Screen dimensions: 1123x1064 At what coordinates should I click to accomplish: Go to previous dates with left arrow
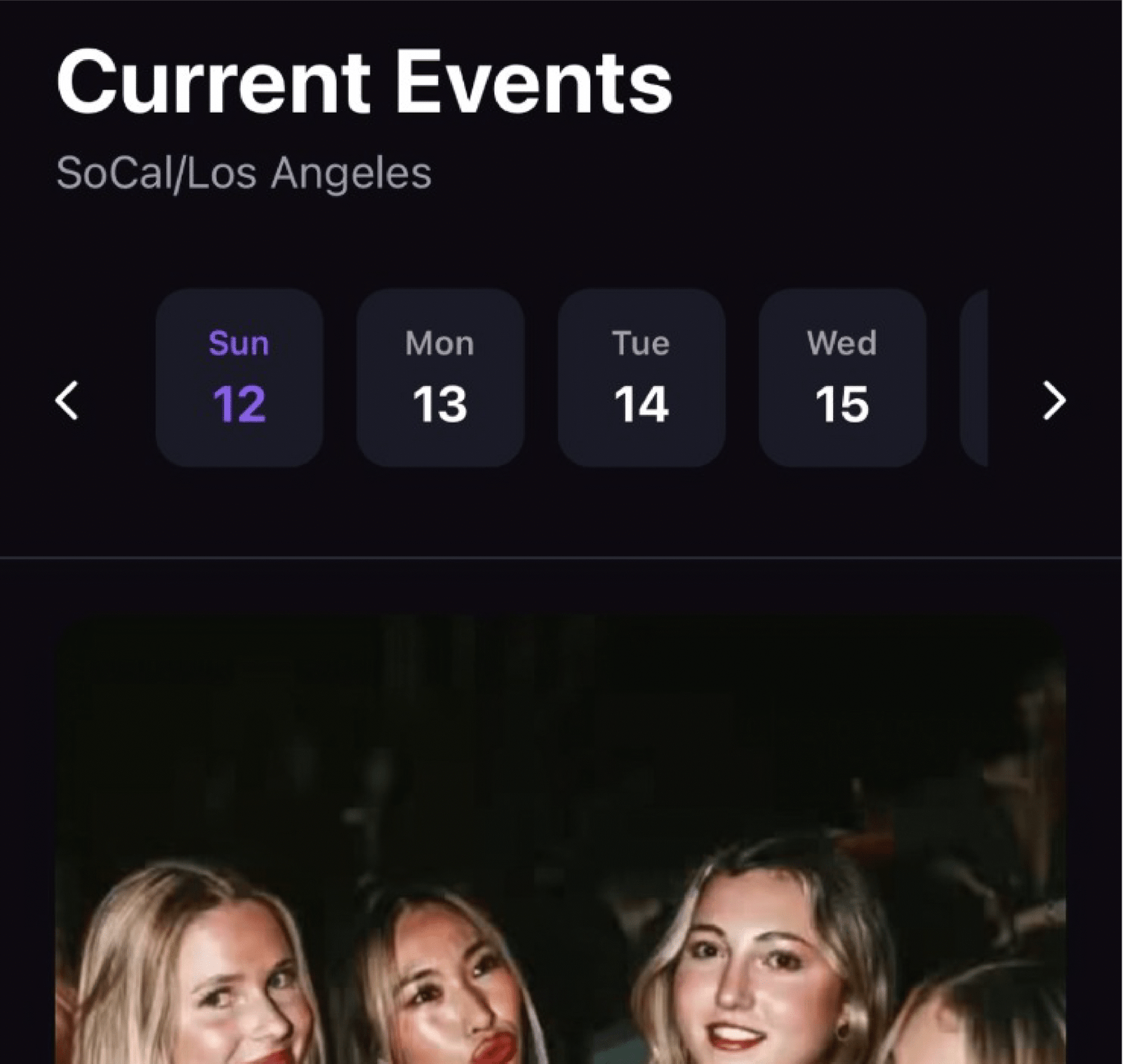click(x=67, y=401)
